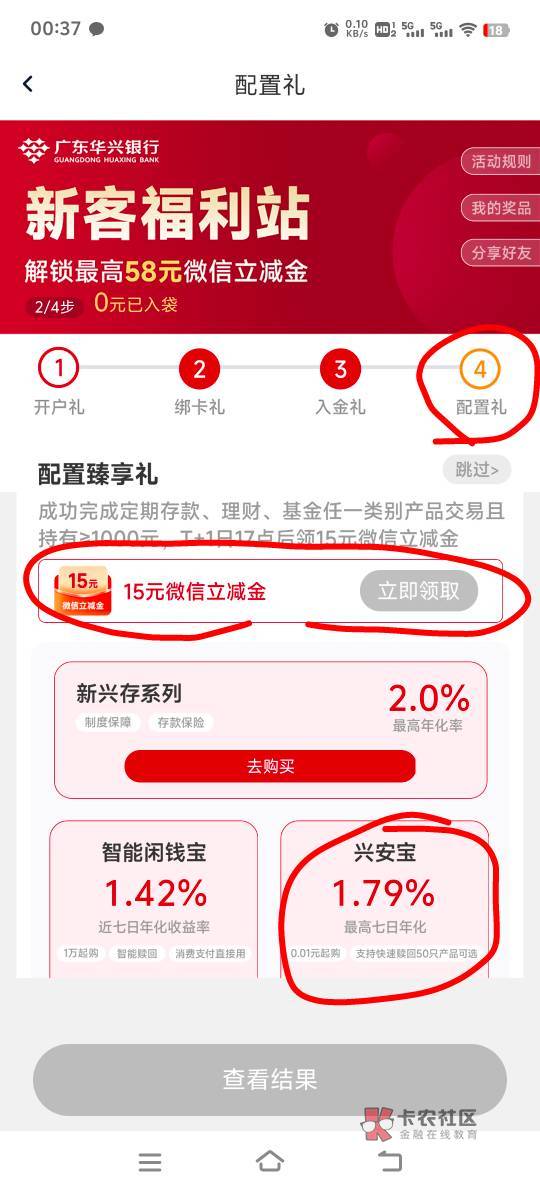This screenshot has height=1194, width=540.
Task: Open recent apps from navigation bar
Action: click(x=150, y=1161)
